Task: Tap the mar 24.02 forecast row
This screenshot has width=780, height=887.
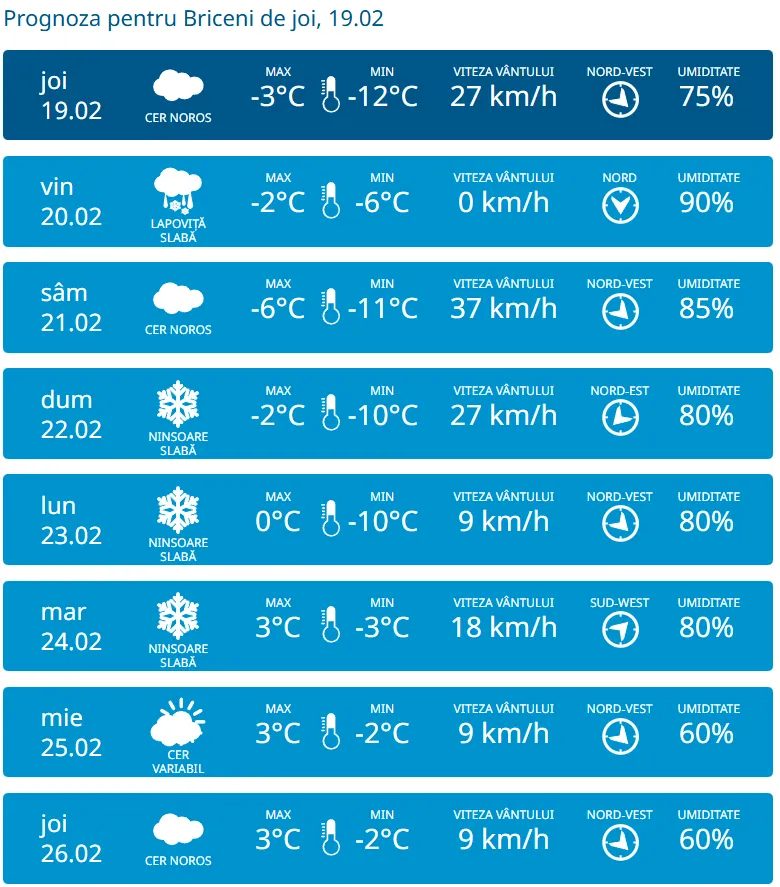Action: [388, 625]
